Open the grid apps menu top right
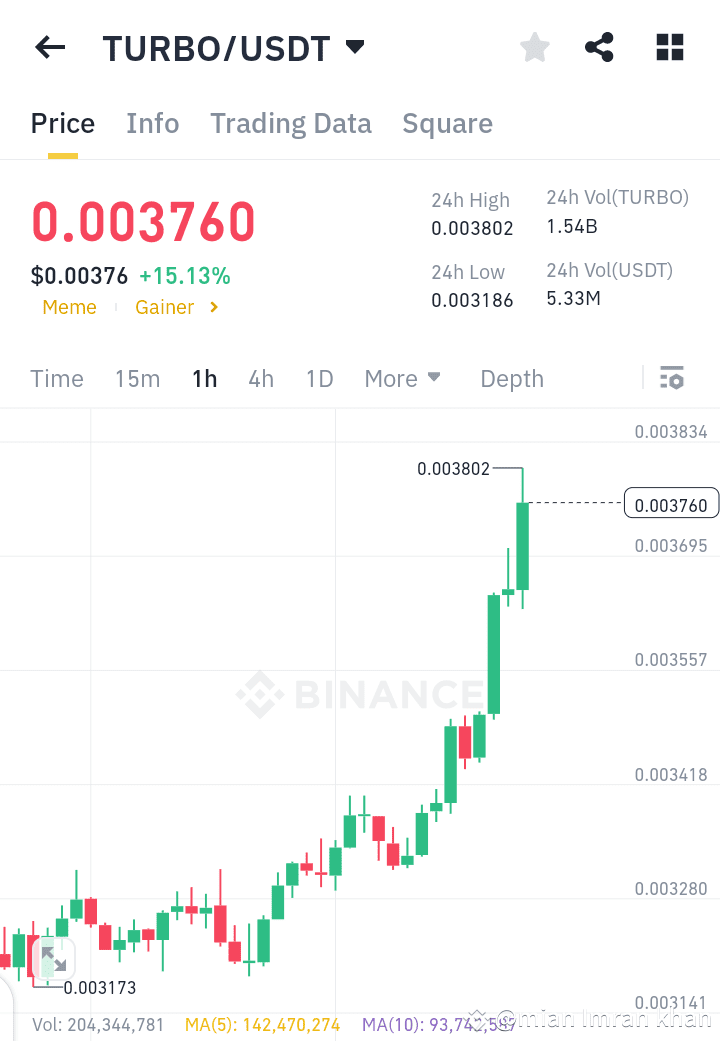This screenshot has height=1041, width=720. (x=669, y=47)
